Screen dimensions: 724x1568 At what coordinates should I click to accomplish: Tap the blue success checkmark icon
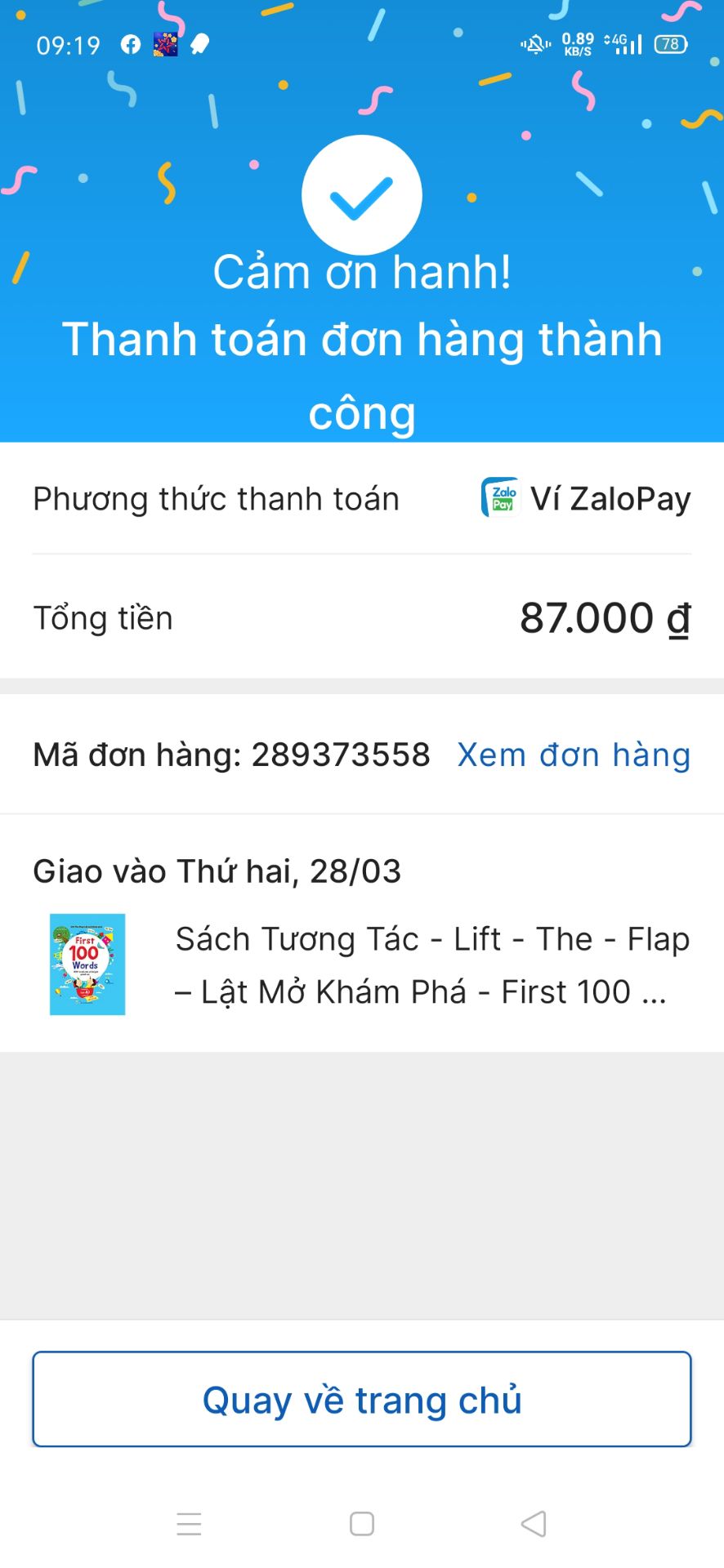[361, 194]
